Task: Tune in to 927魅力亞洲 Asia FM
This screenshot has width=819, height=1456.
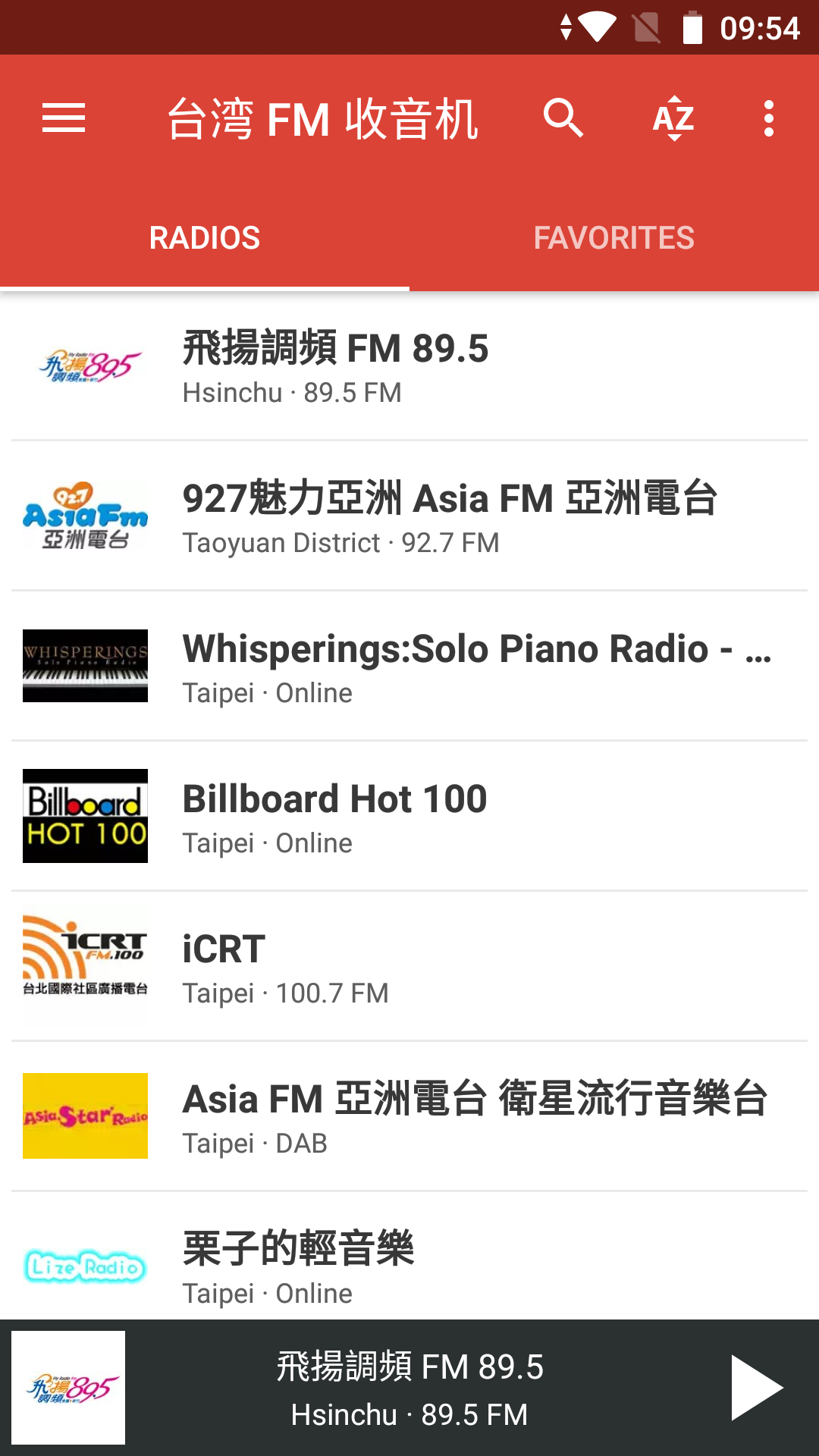Action: point(409,516)
